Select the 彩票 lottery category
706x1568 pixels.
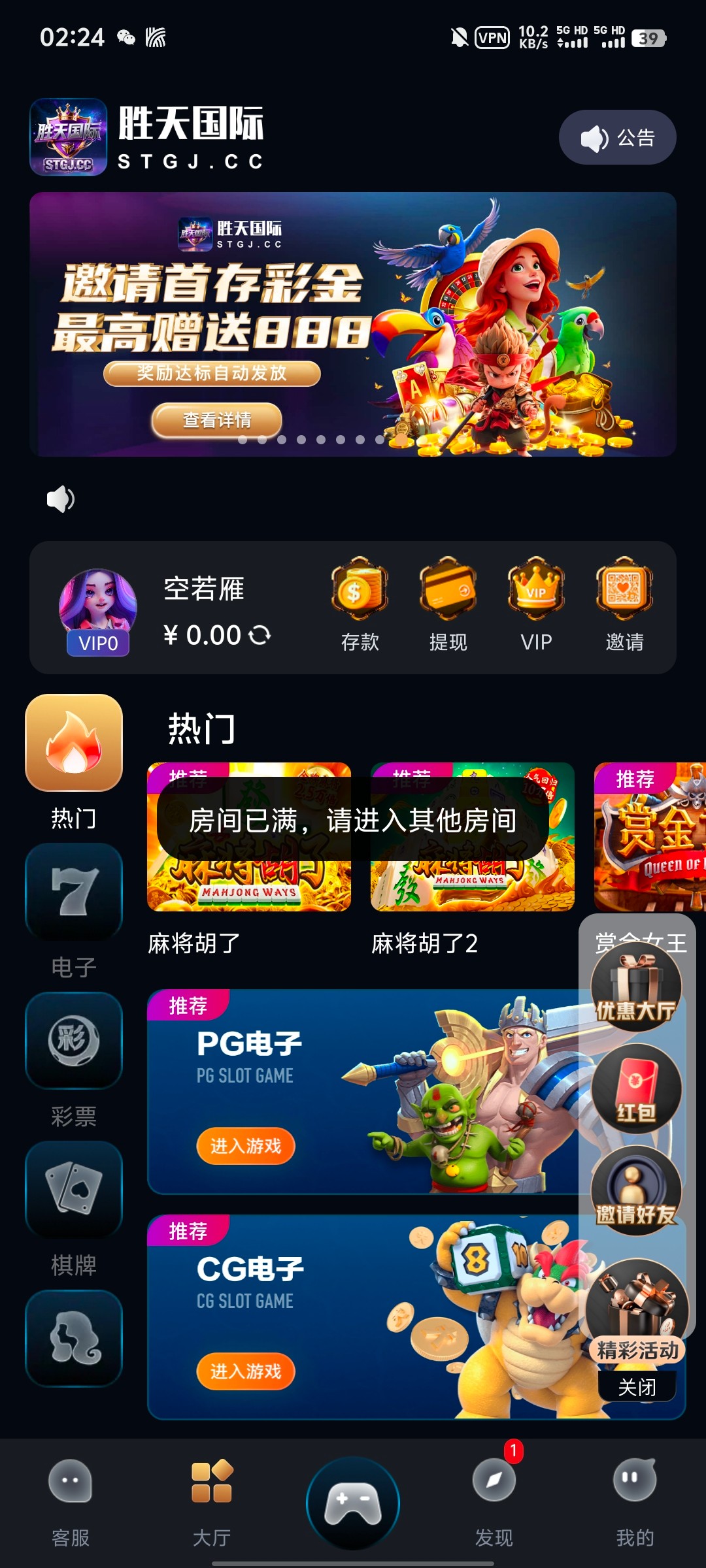[x=74, y=1058]
